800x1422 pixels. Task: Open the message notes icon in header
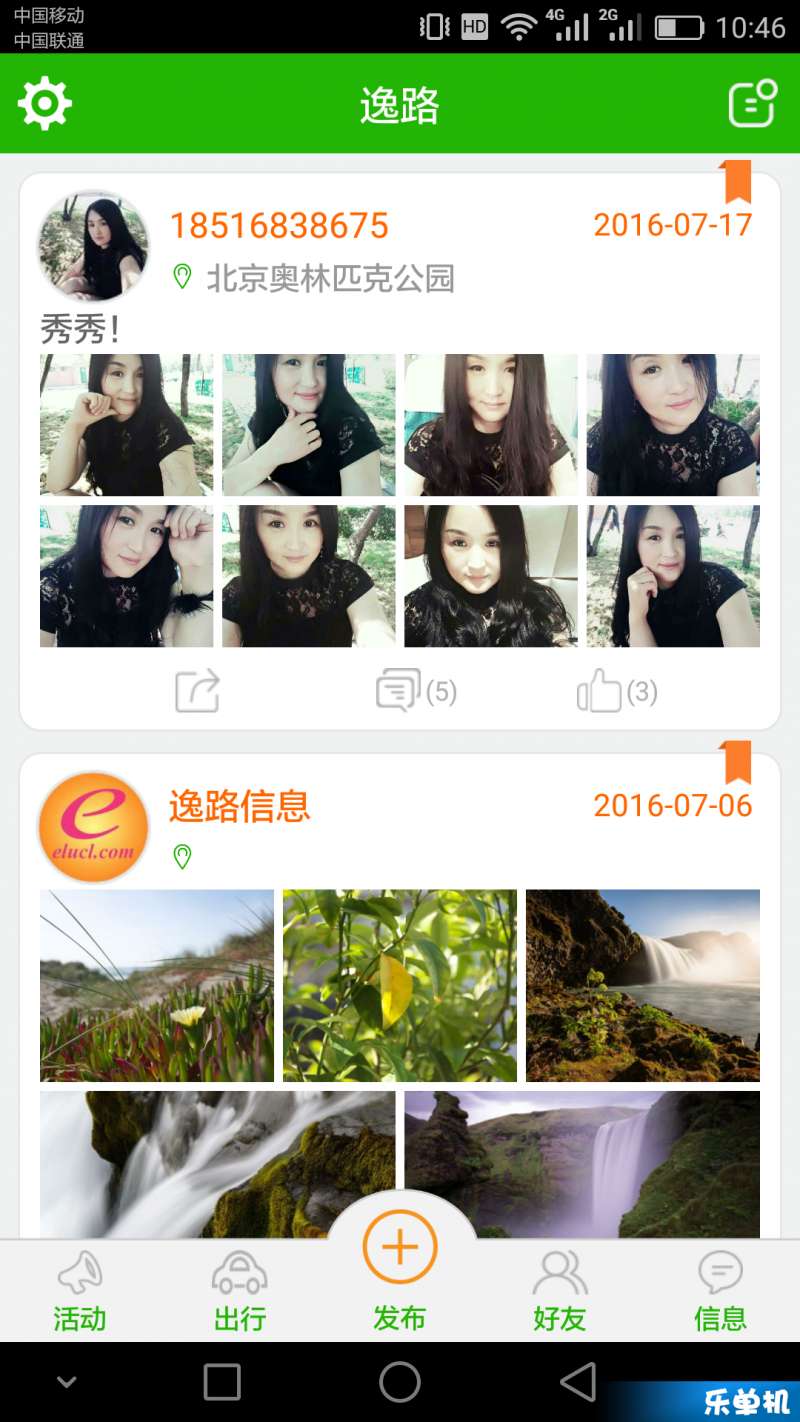point(753,104)
